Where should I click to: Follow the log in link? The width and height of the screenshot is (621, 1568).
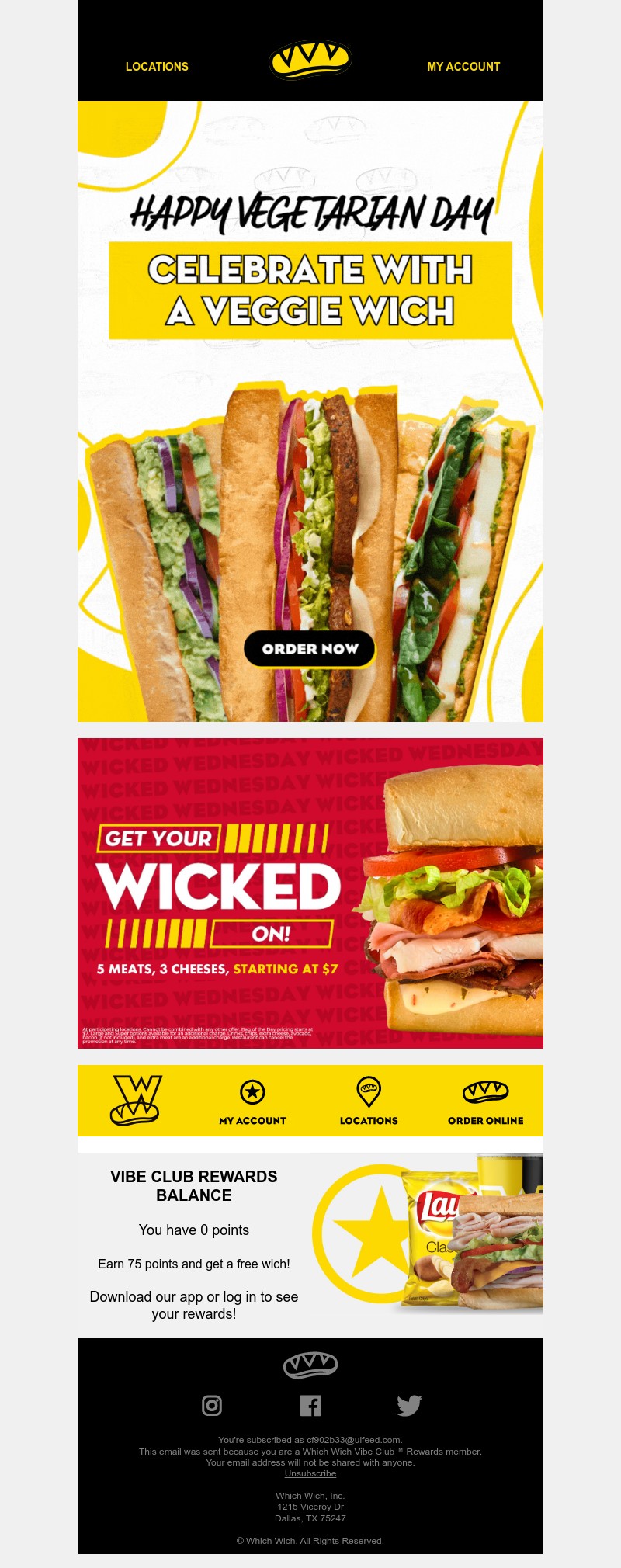click(x=239, y=1296)
